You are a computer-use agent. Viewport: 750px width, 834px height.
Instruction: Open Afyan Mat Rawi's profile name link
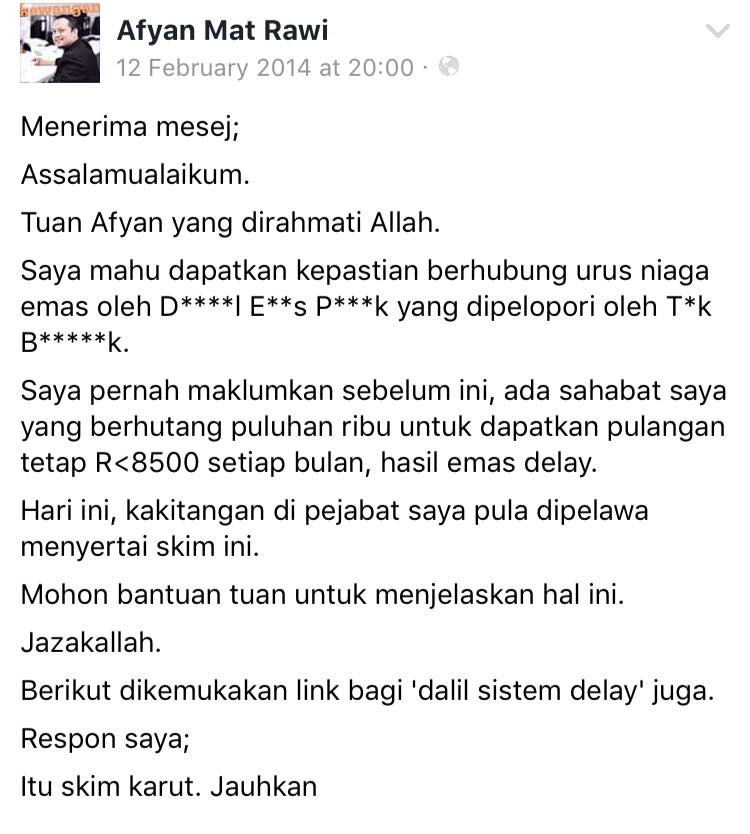click(222, 31)
